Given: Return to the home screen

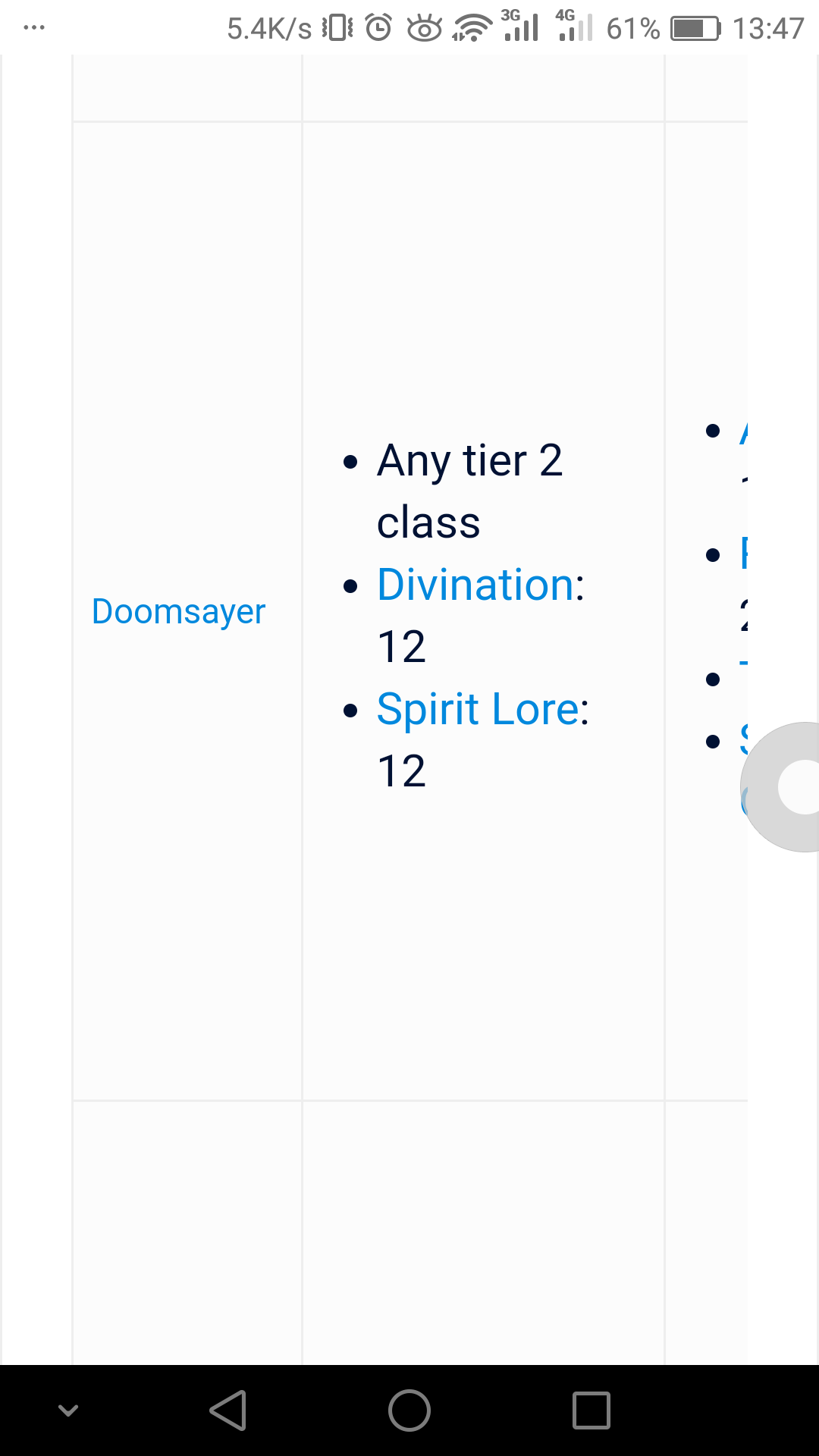Looking at the screenshot, I should [x=409, y=1410].
